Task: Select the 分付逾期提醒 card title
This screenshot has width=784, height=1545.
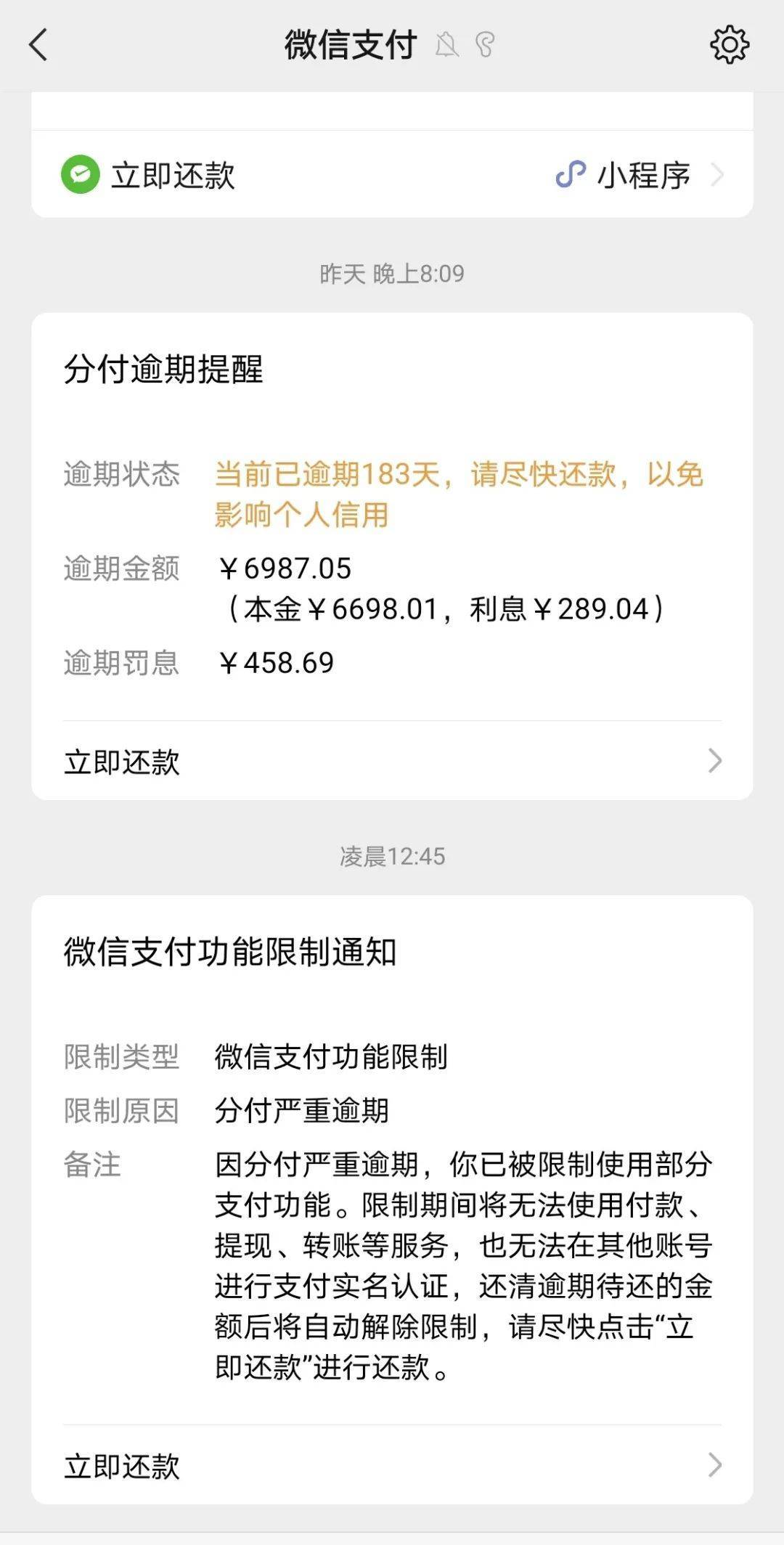Action: 163,369
